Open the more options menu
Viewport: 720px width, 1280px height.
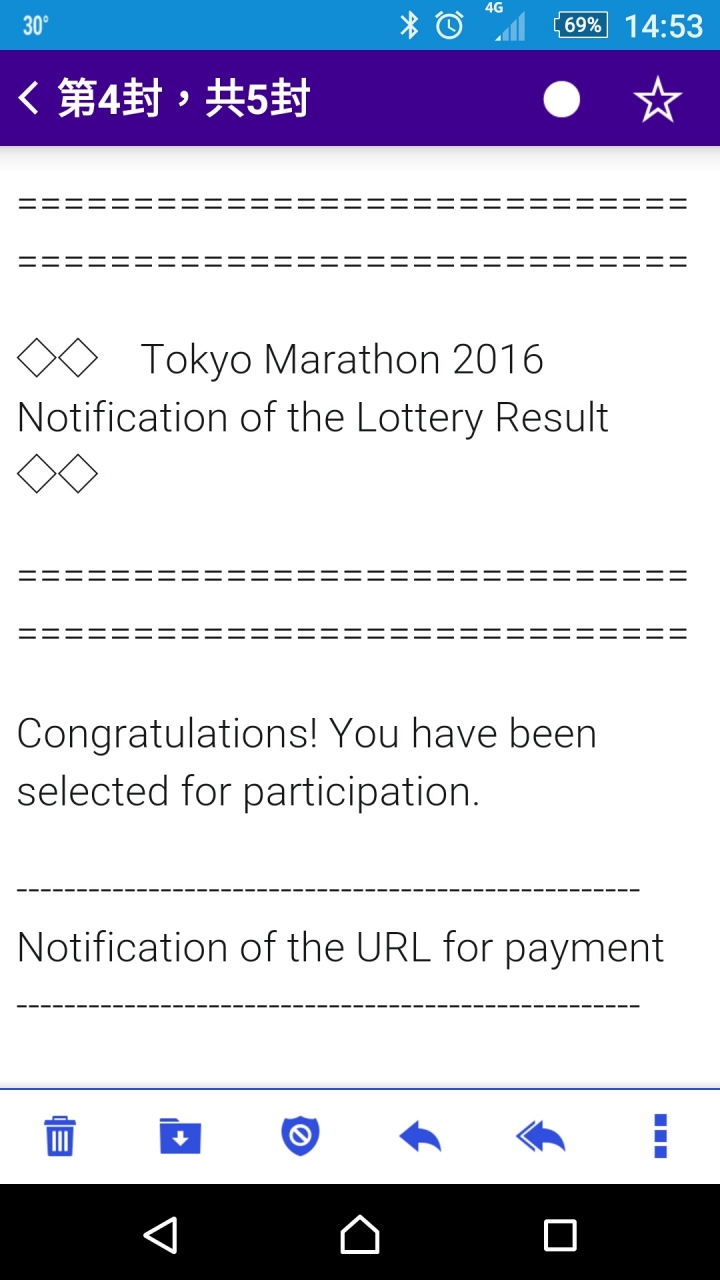tap(660, 1136)
